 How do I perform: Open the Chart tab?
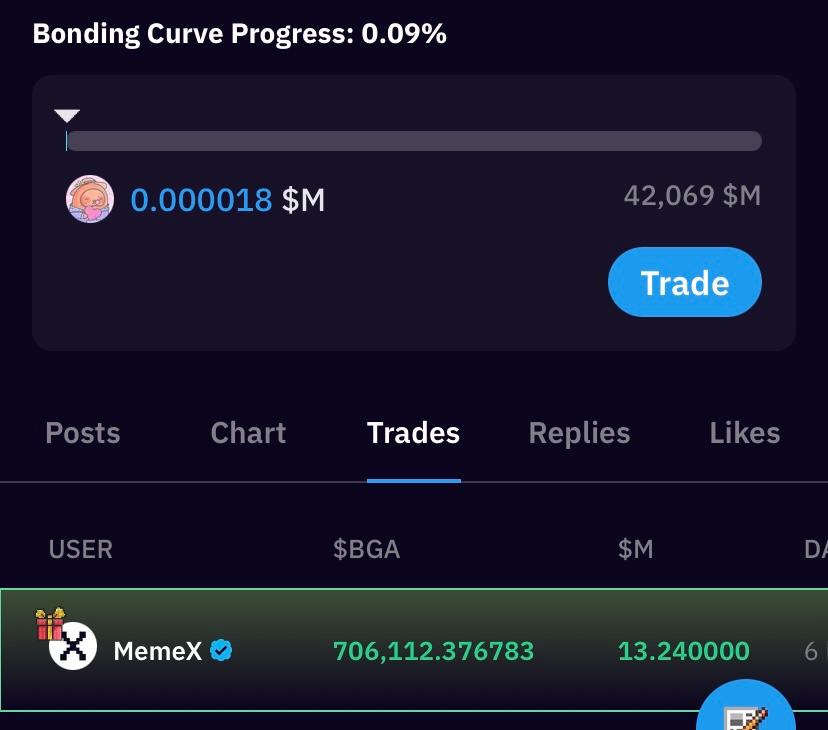coord(248,433)
